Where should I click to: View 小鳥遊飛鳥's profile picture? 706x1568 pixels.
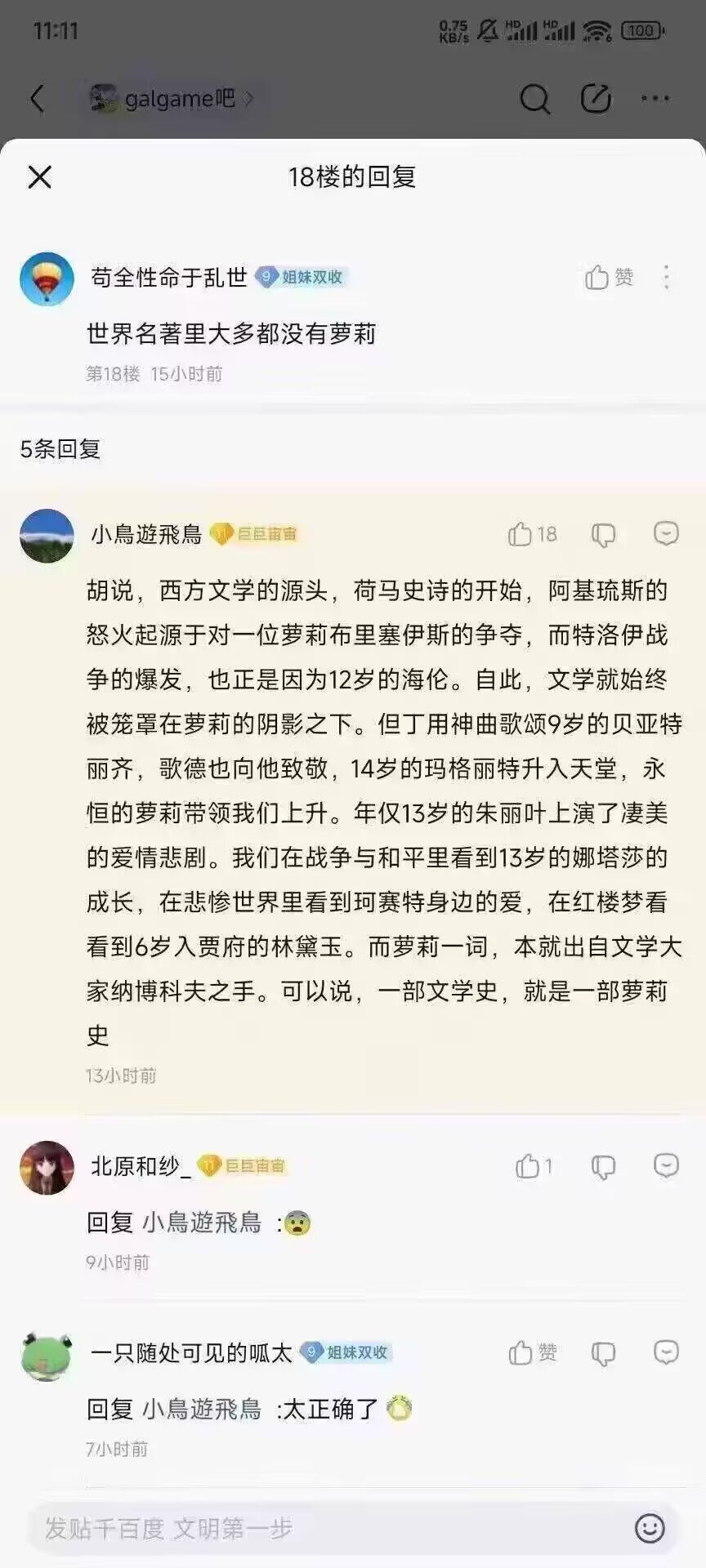pyautogui.click(x=47, y=536)
